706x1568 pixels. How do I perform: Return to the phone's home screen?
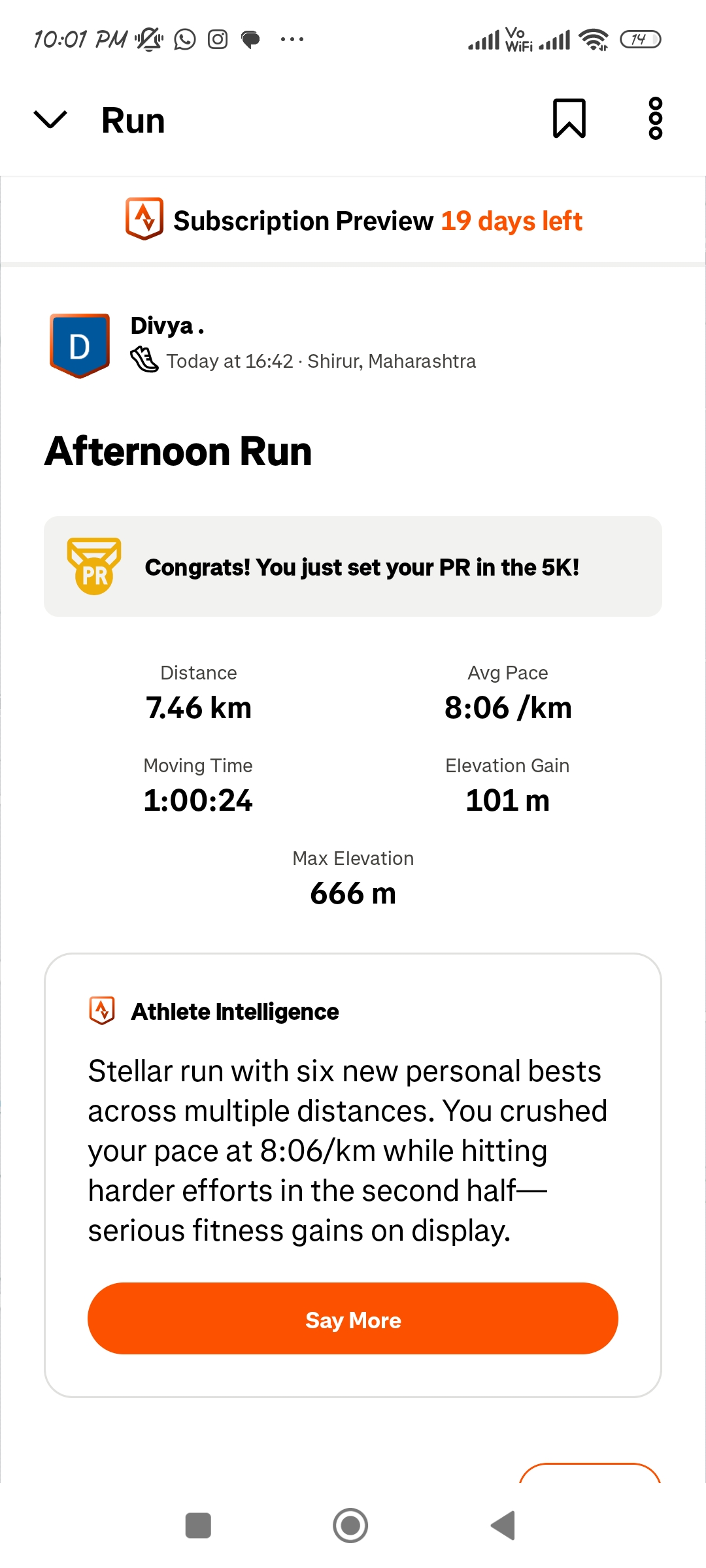[350, 1526]
